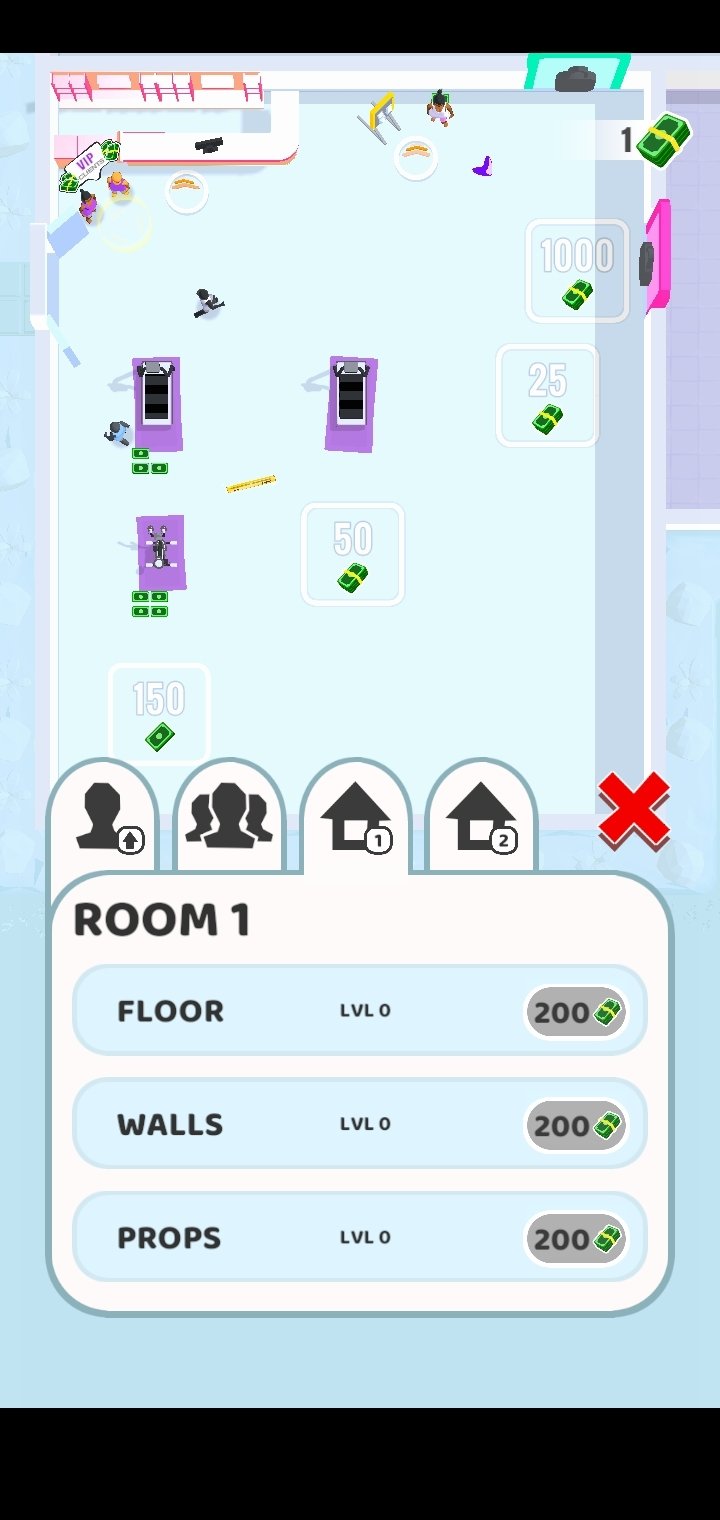Switch to the staff group tab
This screenshot has height=1520, width=720.
(x=229, y=816)
